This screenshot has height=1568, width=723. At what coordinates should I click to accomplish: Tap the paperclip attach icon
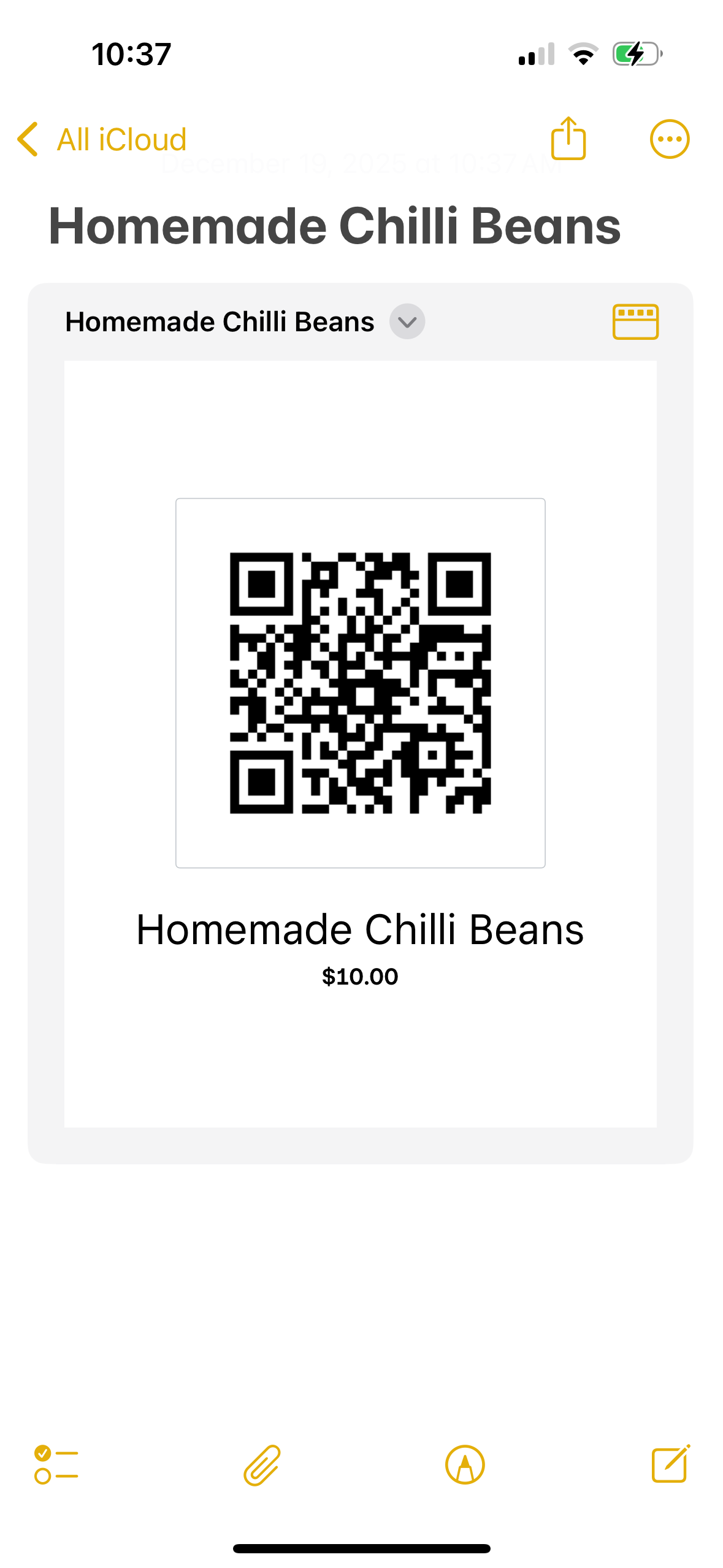(262, 1465)
